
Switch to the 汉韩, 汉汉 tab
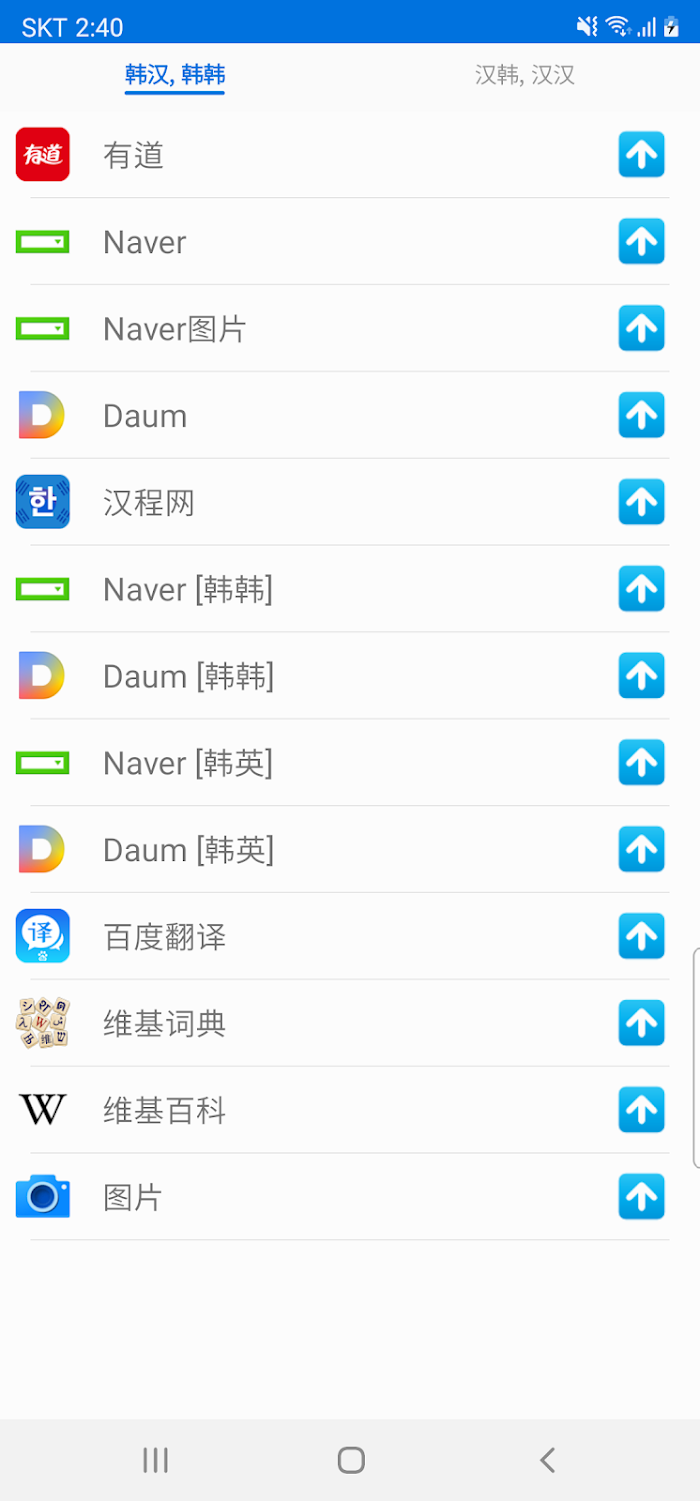point(525,75)
